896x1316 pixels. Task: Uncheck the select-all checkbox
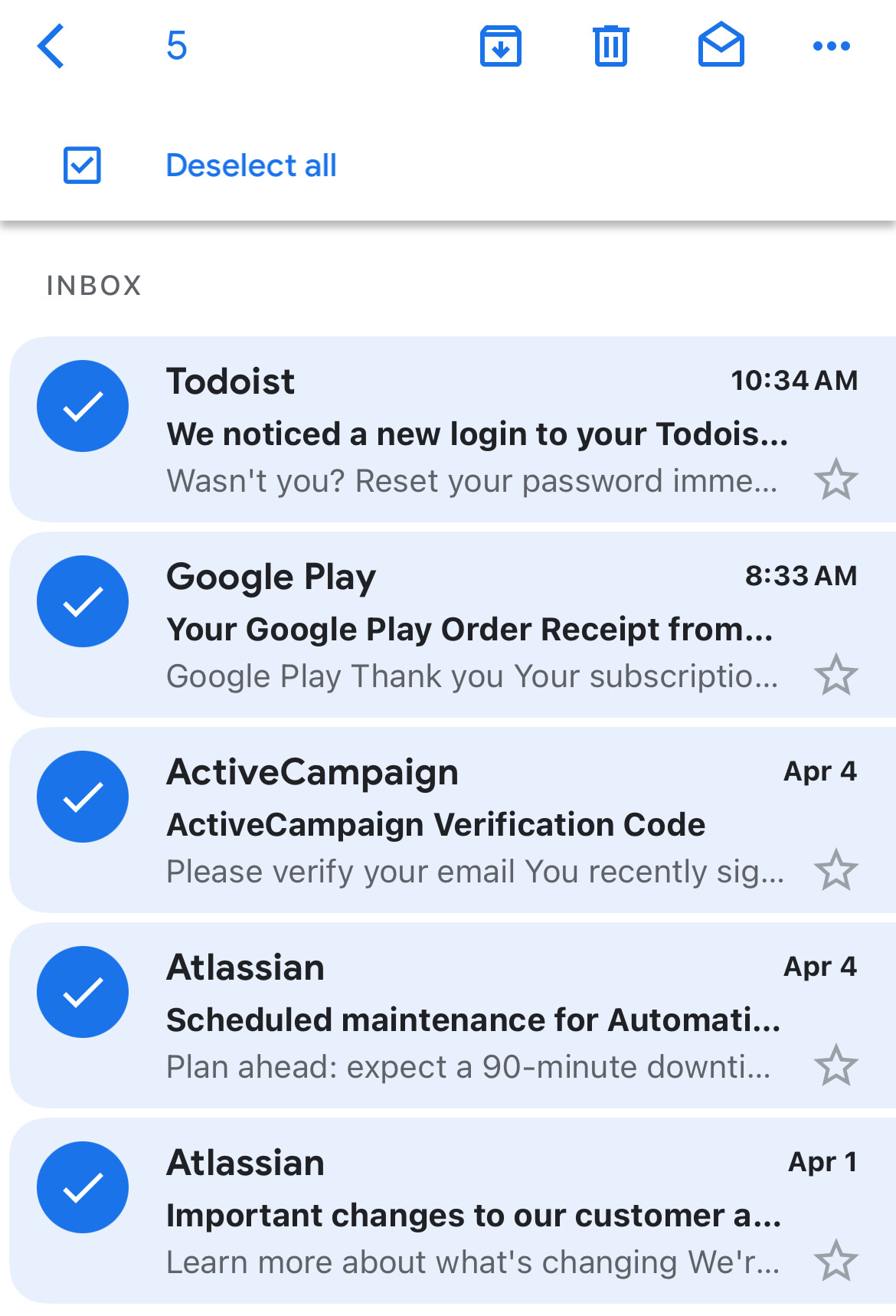click(x=82, y=165)
